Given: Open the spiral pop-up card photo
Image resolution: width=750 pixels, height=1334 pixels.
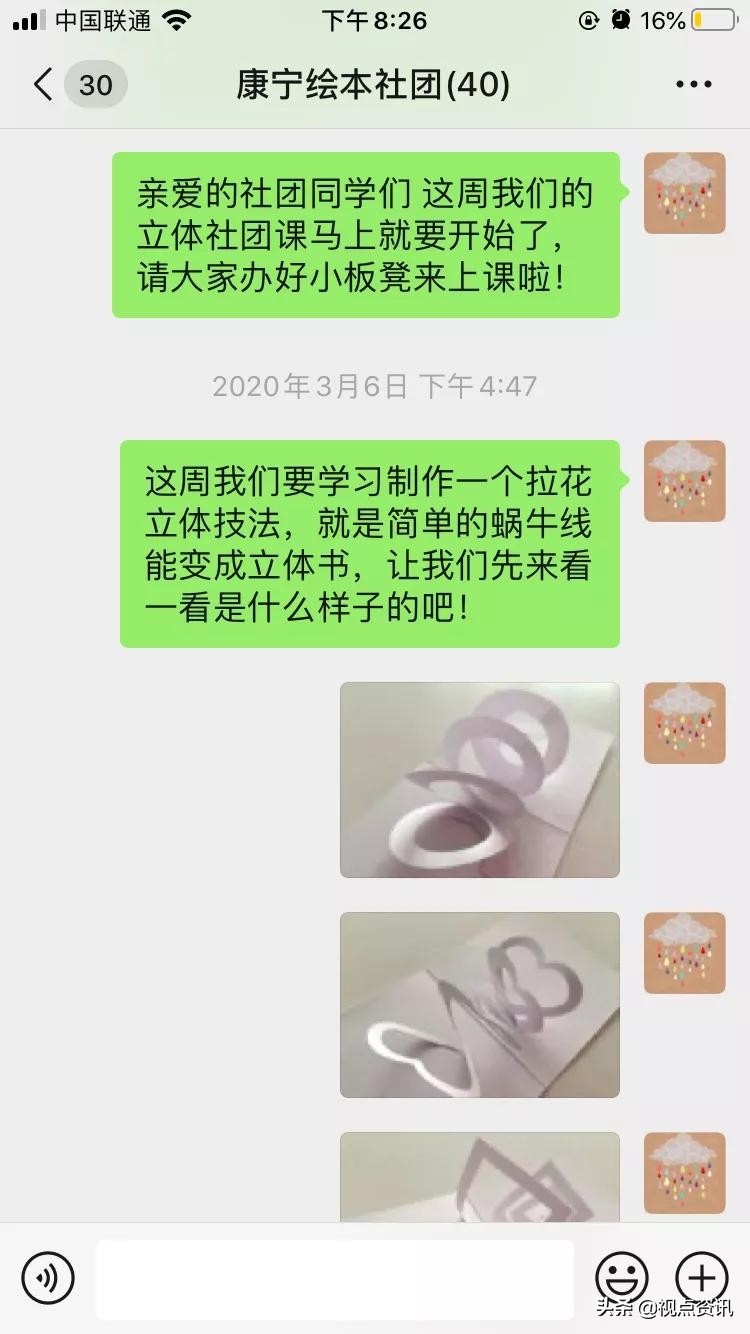Looking at the screenshot, I should tap(480, 780).
